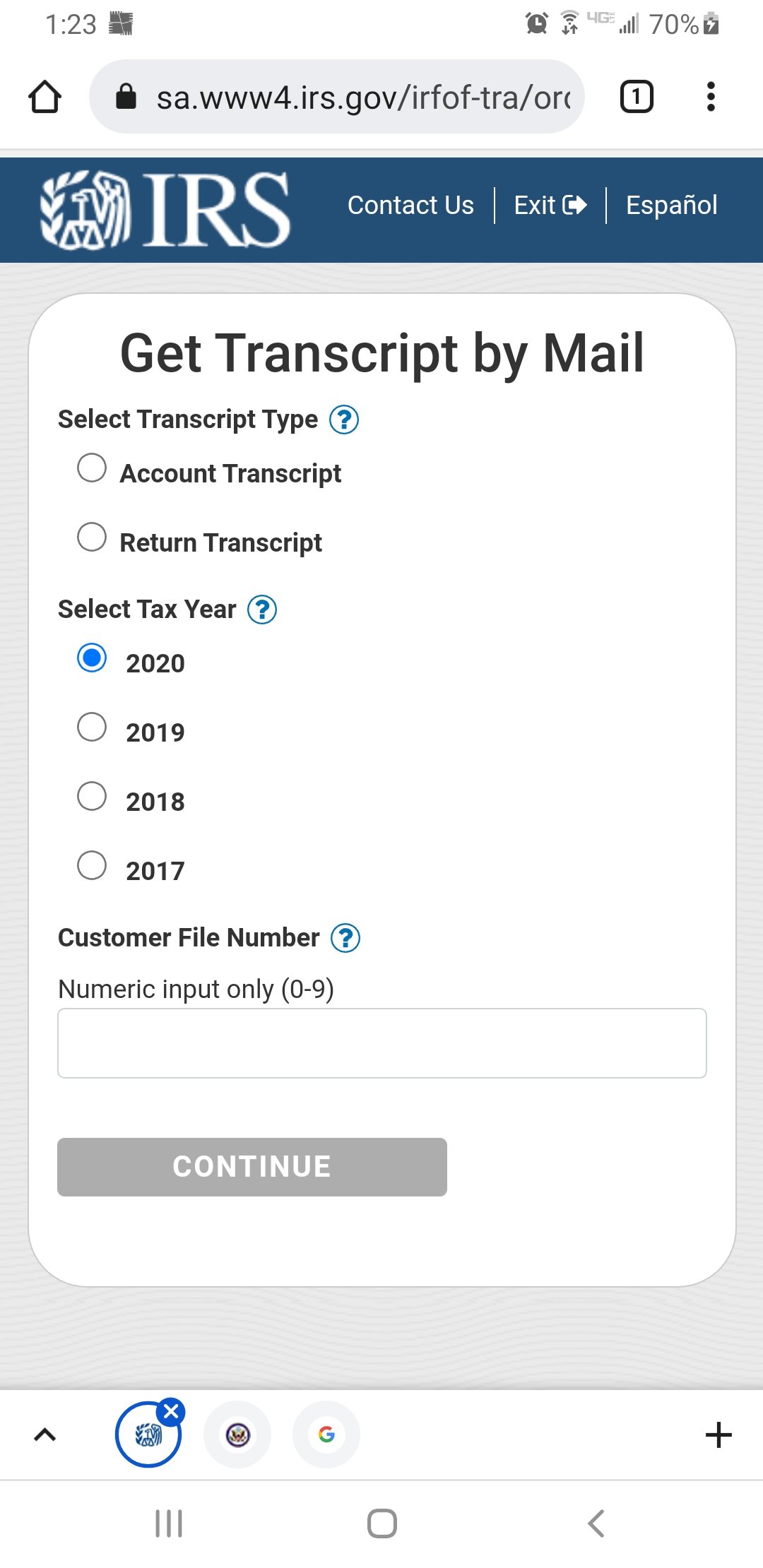763x1568 pixels.
Task: Add a new browser tab
Action: coord(718,1435)
